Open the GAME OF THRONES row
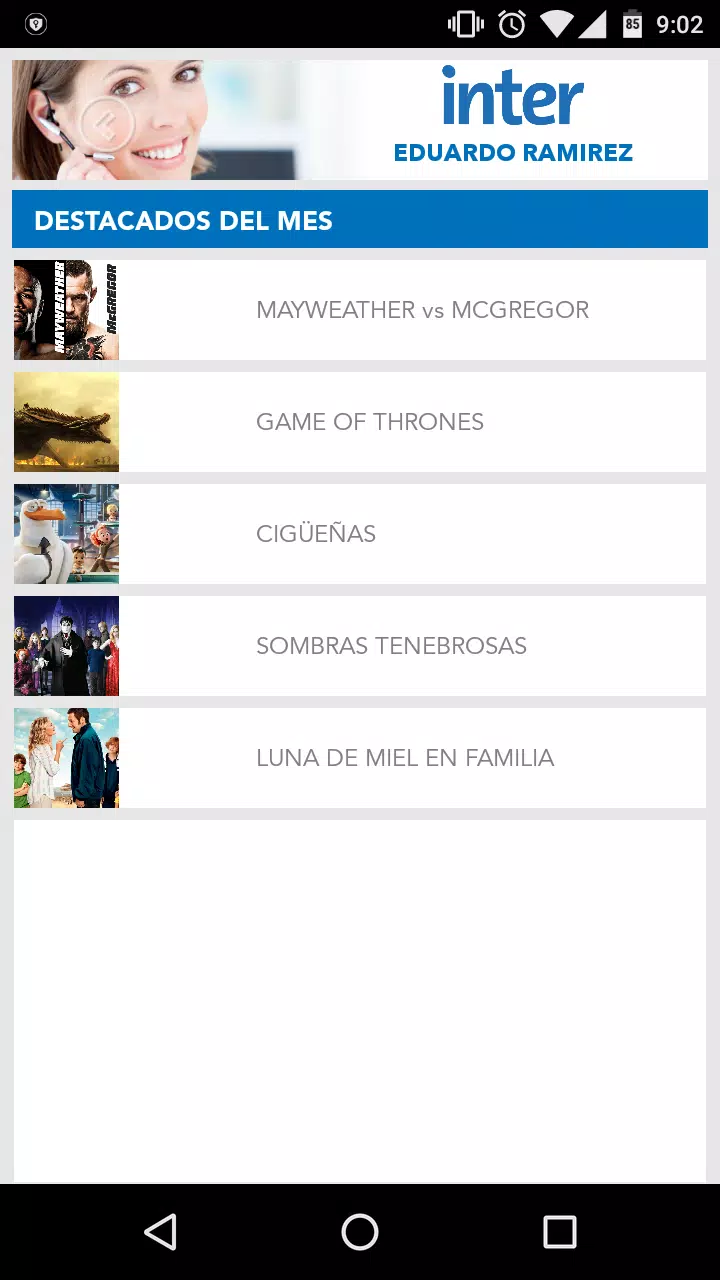Image resolution: width=720 pixels, height=1280 pixels. [360, 422]
